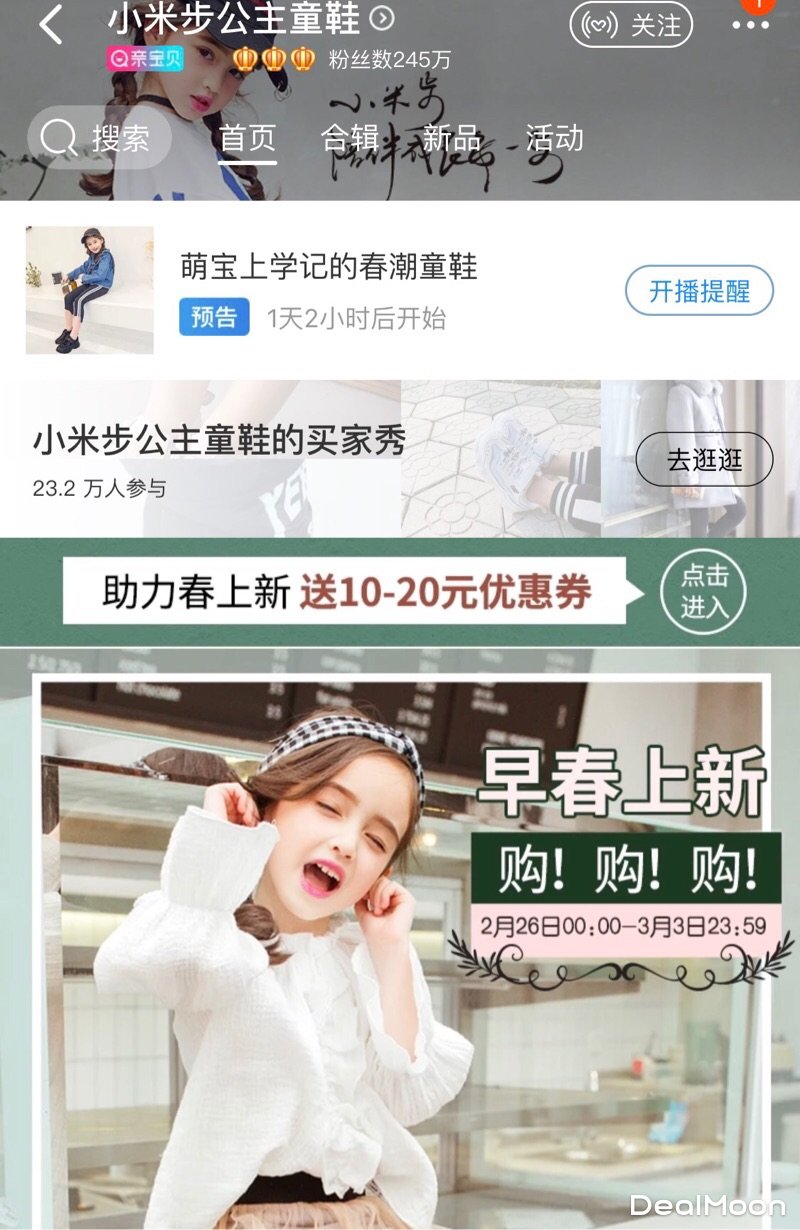Set a 开播提醒 live reminder
Image resolution: width=800 pixels, height=1230 pixels.
(x=699, y=291)
